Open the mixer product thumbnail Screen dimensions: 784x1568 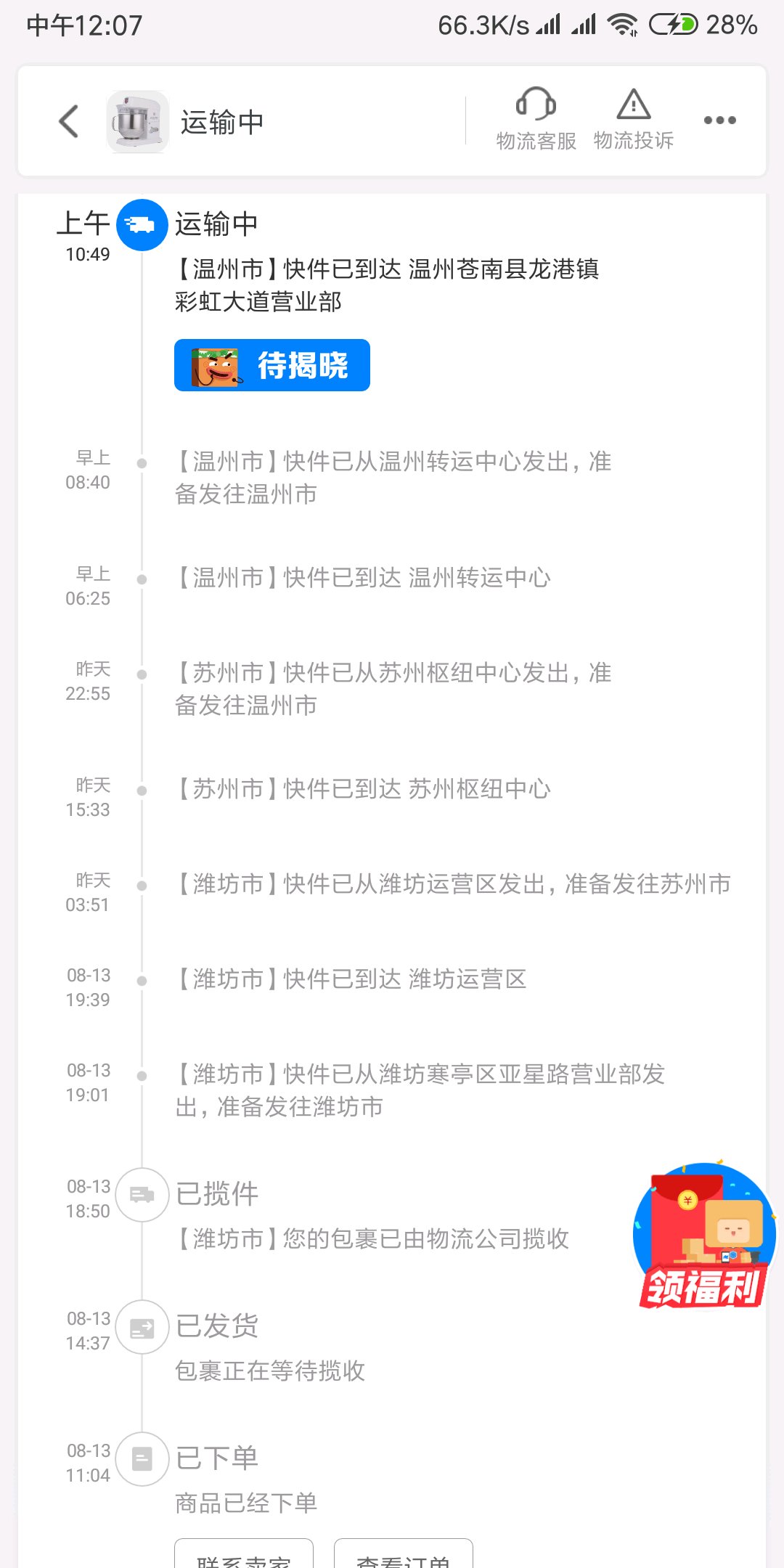pyautogui.click(x=137, y=122)
